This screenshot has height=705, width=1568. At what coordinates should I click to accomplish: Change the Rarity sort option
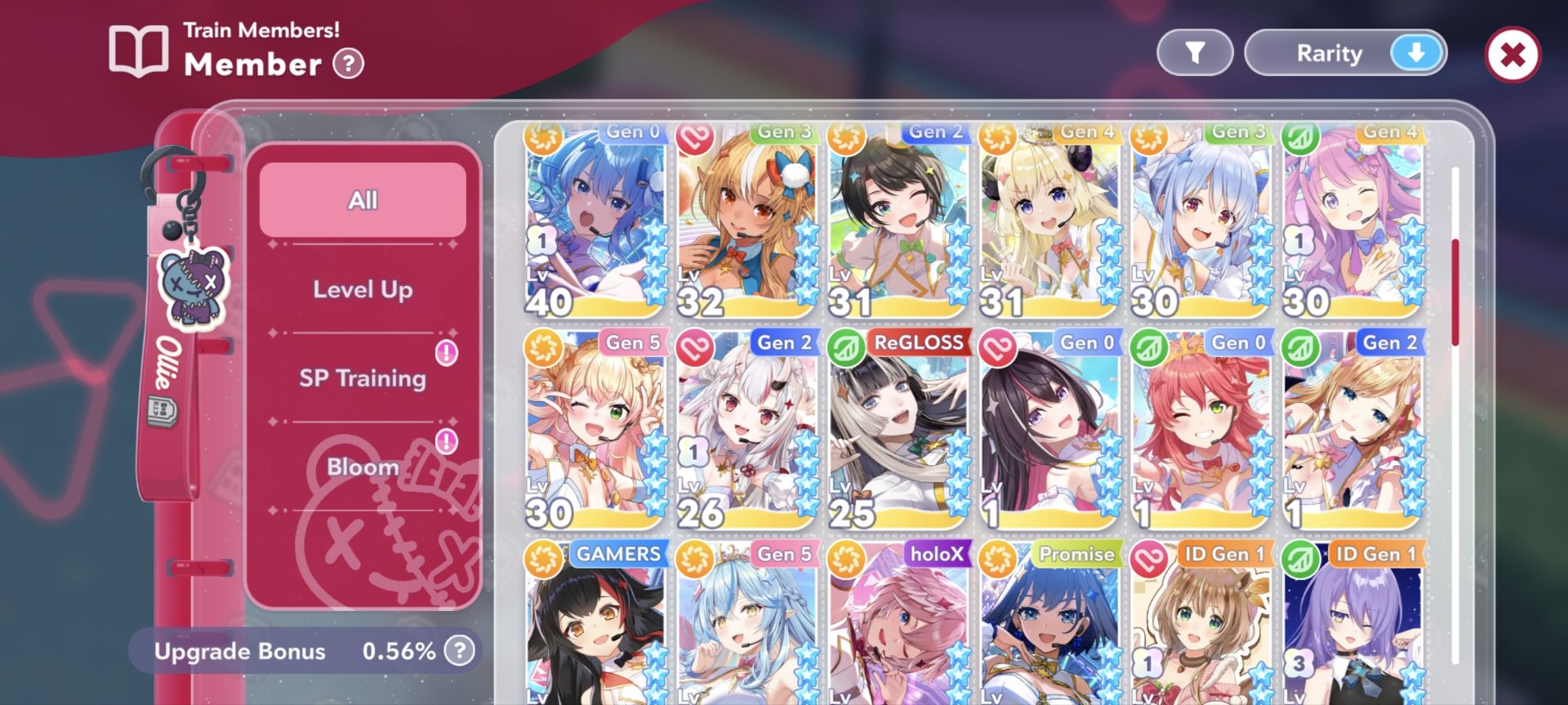tap(1330, 53)
